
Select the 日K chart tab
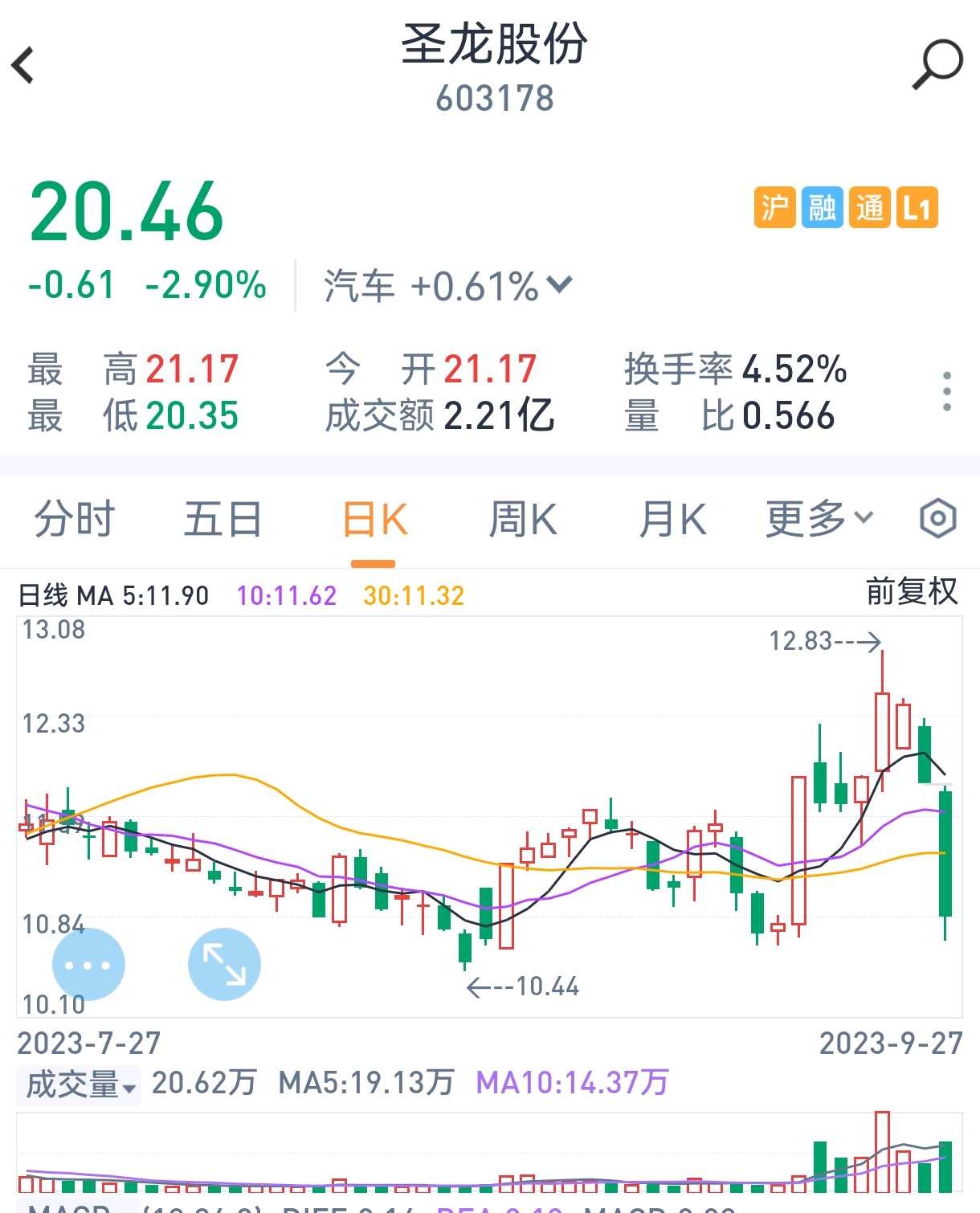pyautogui.click(x=374, y=519)
